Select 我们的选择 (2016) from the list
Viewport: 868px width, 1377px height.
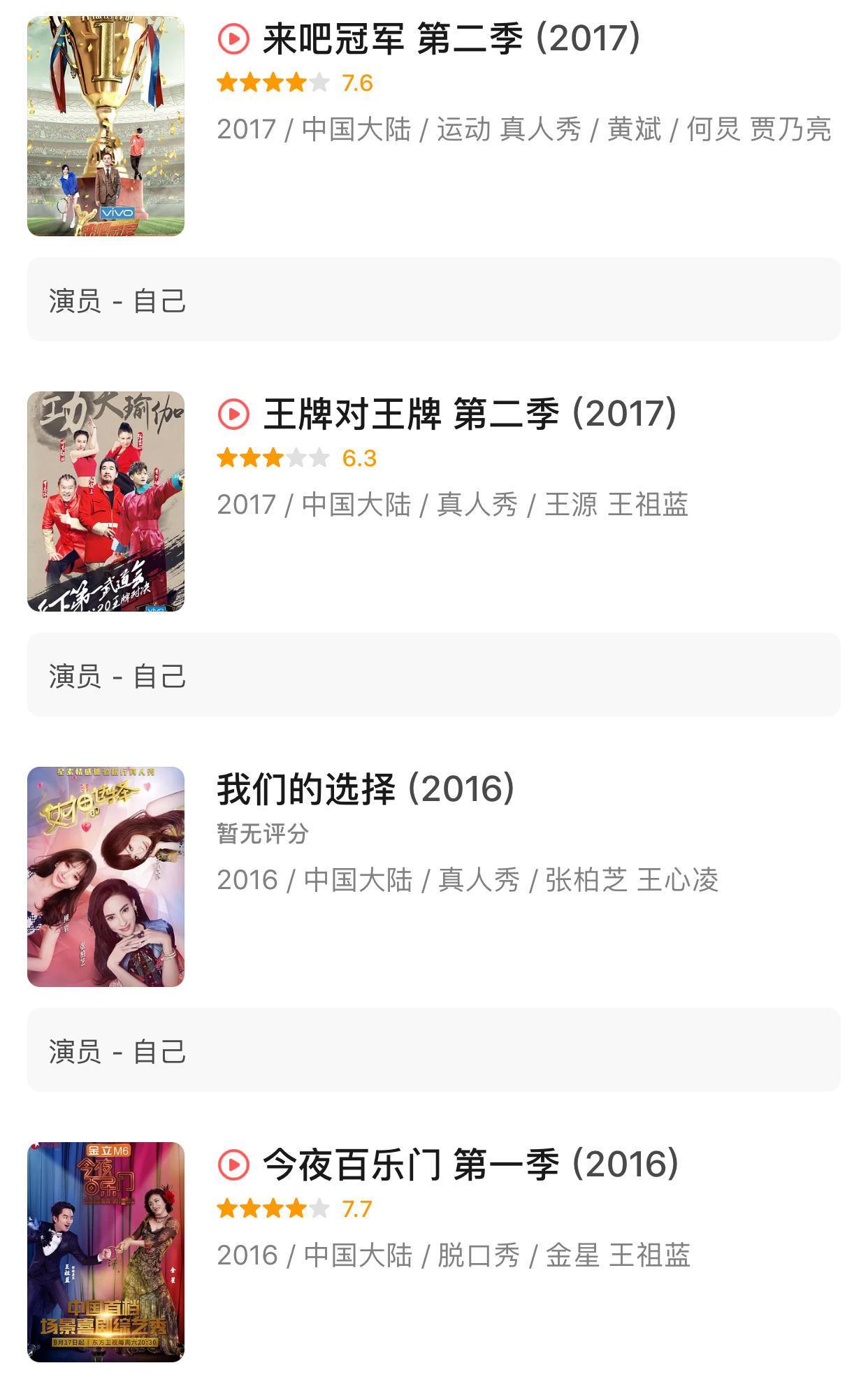(366, 790)
